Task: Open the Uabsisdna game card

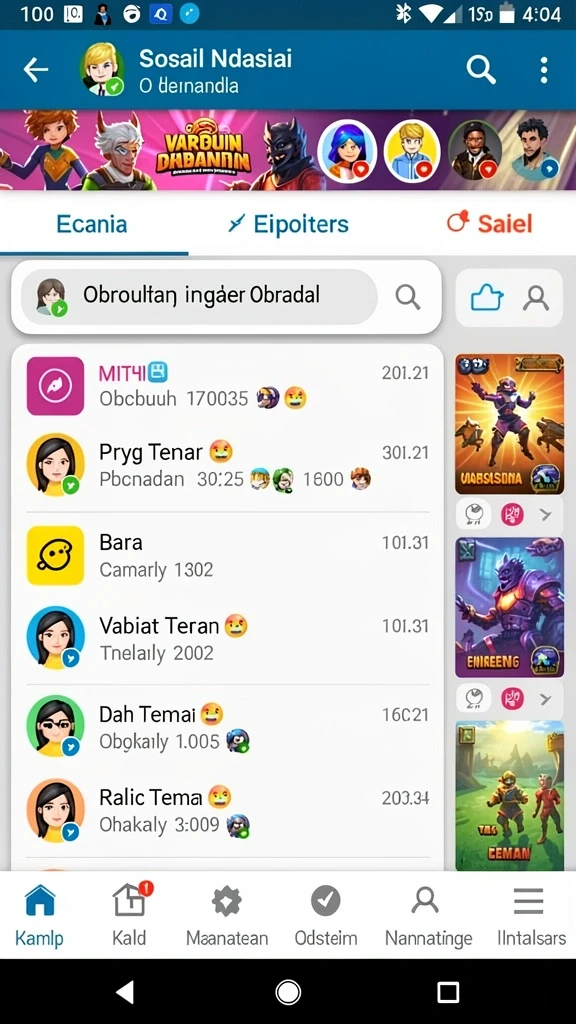Action: coord(509,424)
